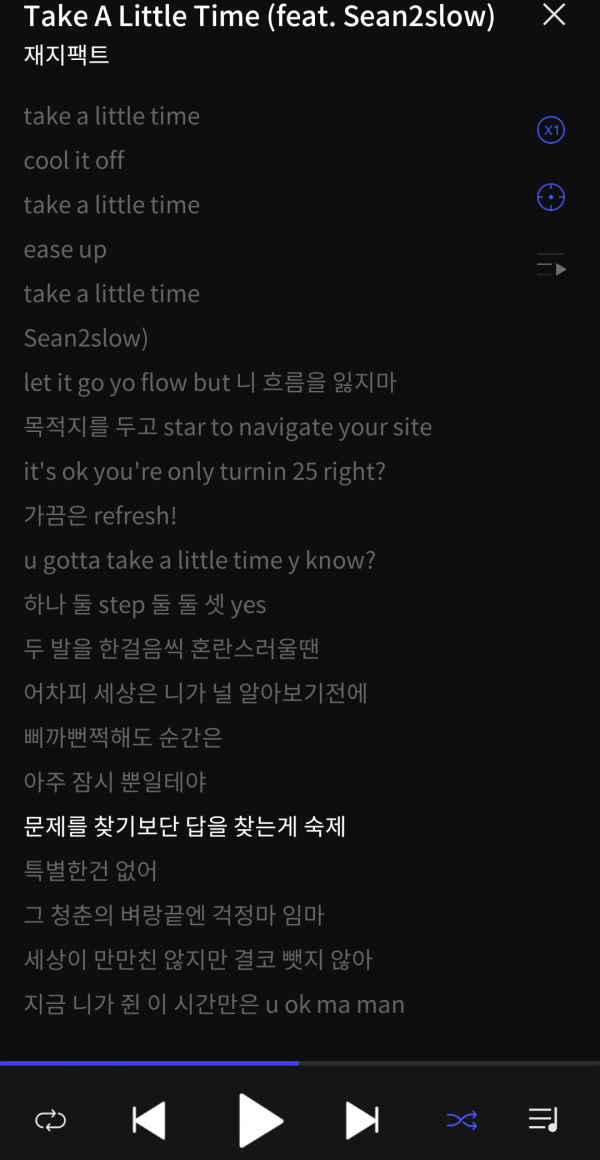The image size is (600, 1160).
Task: Toggle repeat mode
Action: tap(50, 1120)
